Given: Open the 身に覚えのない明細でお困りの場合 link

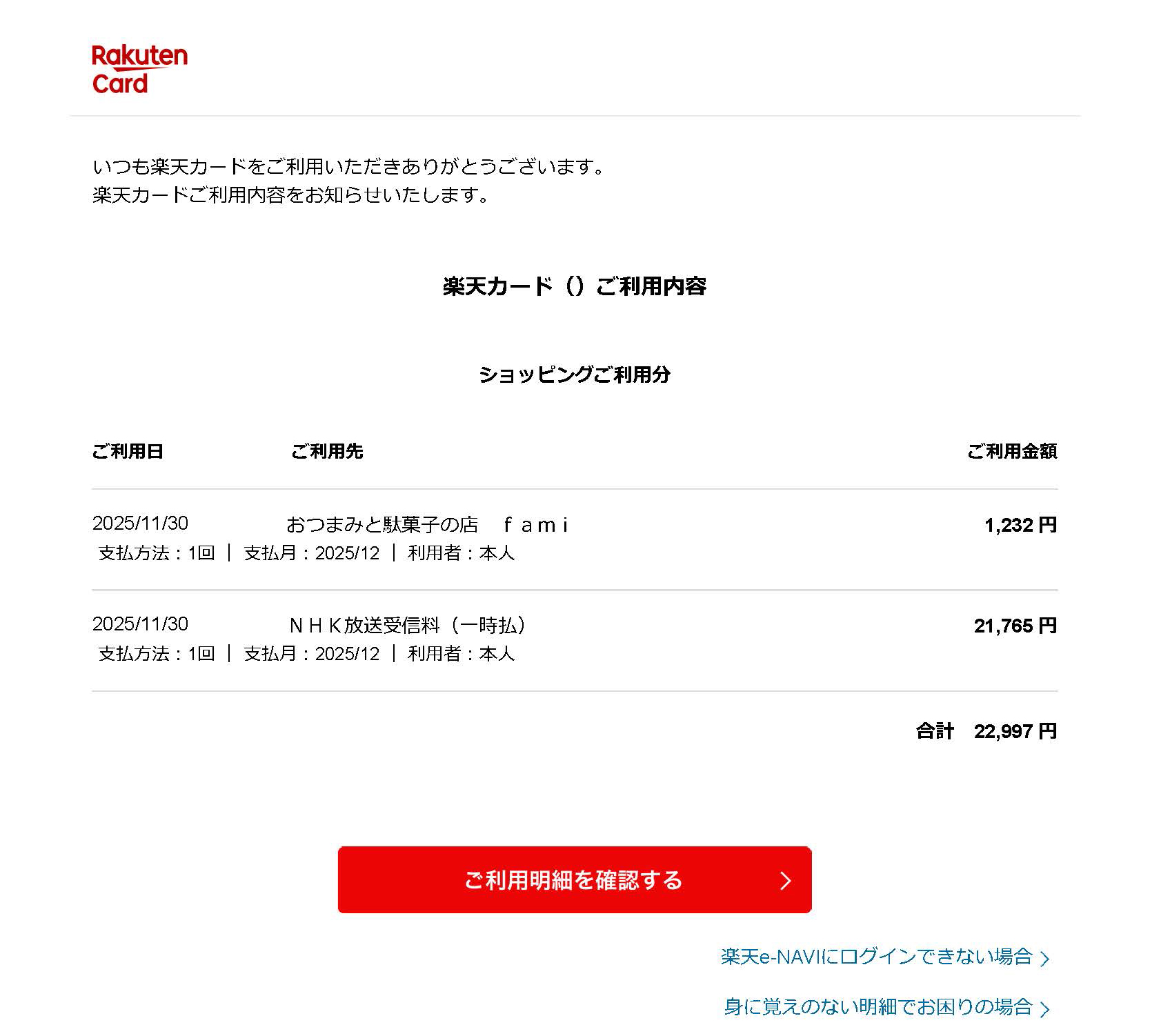Looking at the screenshot, I should click(x=886, y=1007).
